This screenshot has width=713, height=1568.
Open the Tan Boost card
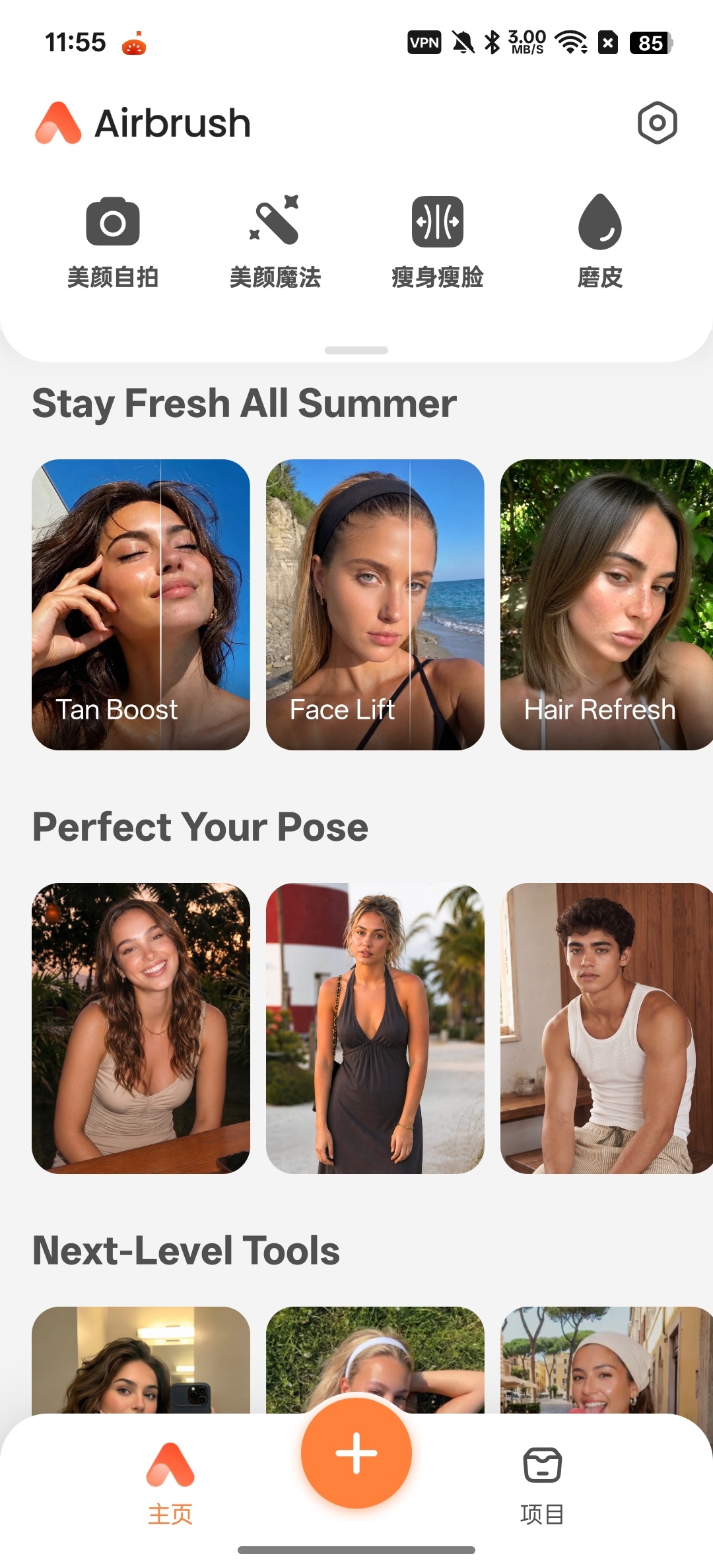click(141, 604)
